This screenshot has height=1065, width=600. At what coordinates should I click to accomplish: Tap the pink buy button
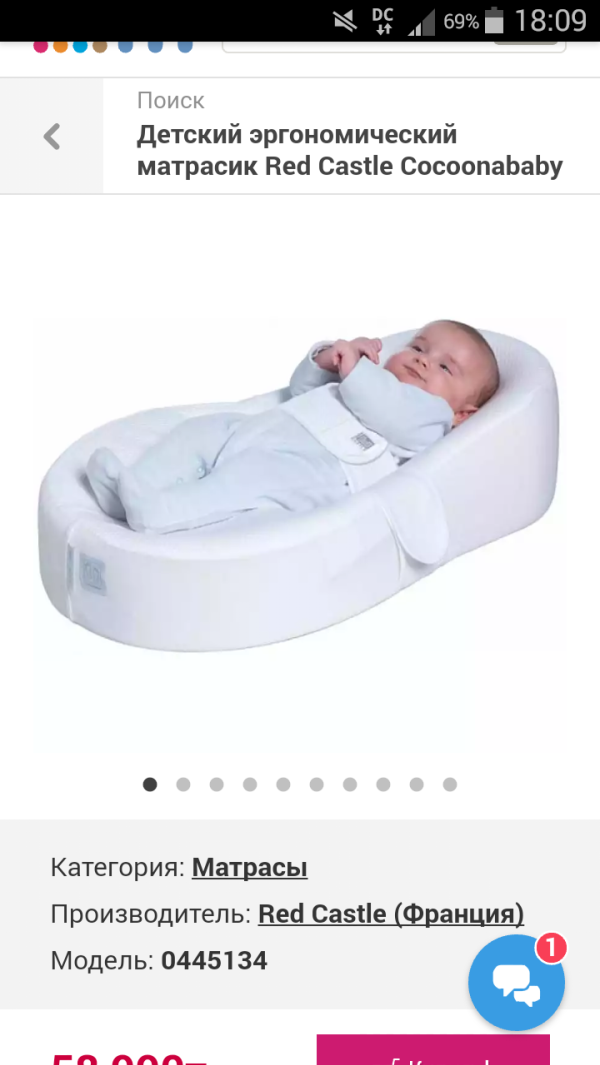point(432,1050)
